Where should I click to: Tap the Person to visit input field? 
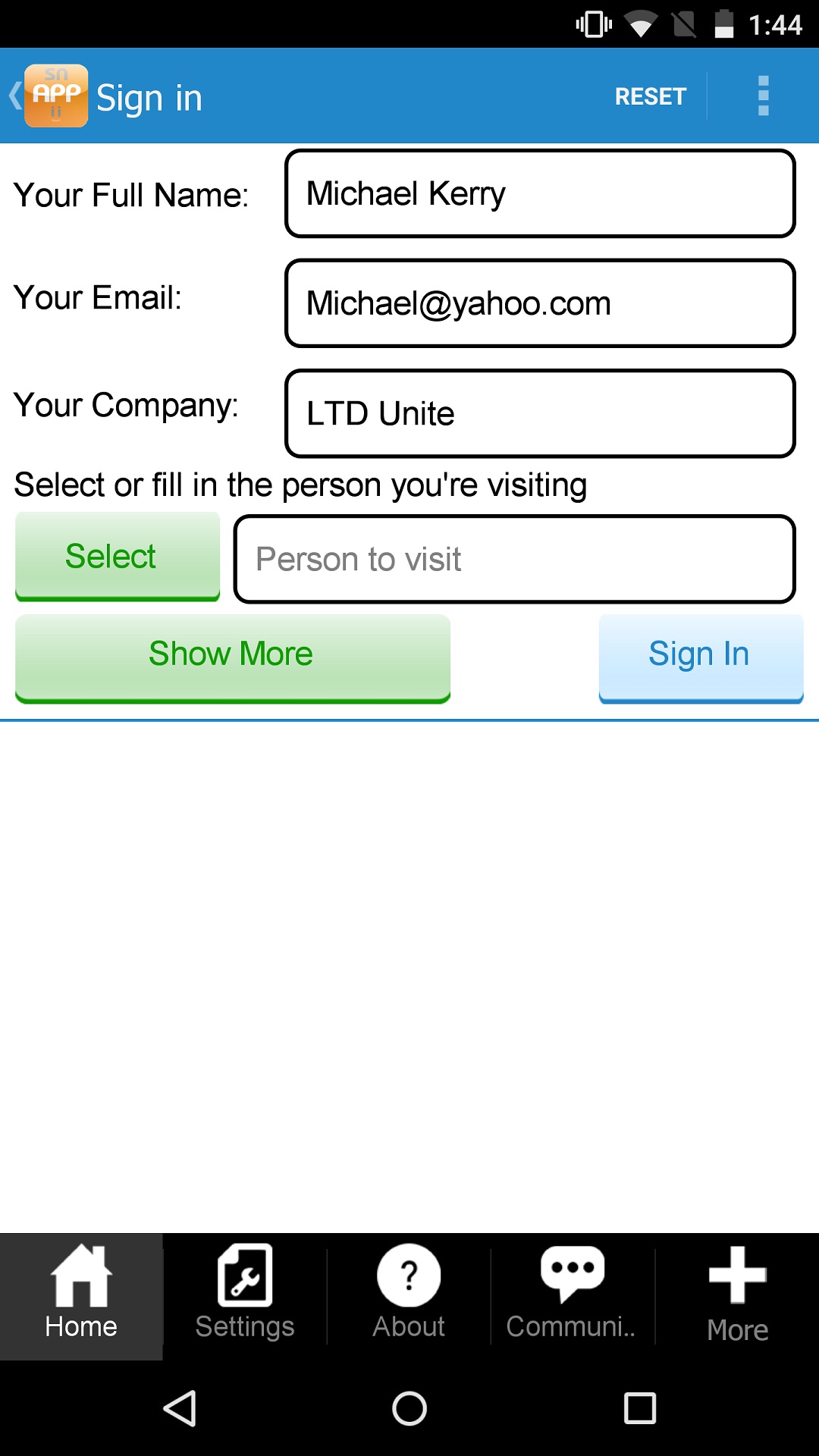click(515, 559)
